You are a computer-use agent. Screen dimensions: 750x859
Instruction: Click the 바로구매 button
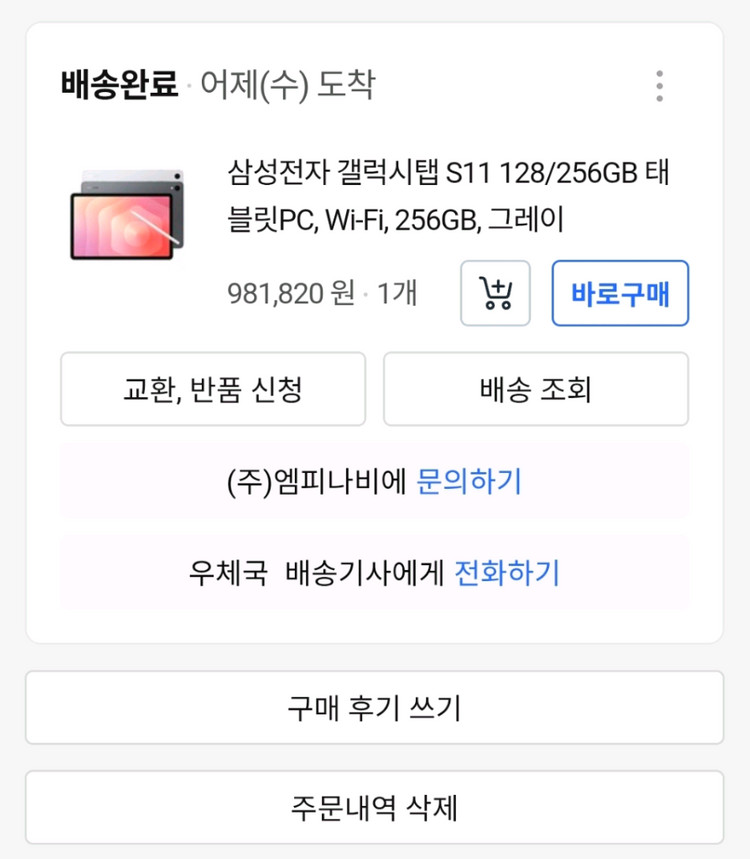tap(620, 293)
